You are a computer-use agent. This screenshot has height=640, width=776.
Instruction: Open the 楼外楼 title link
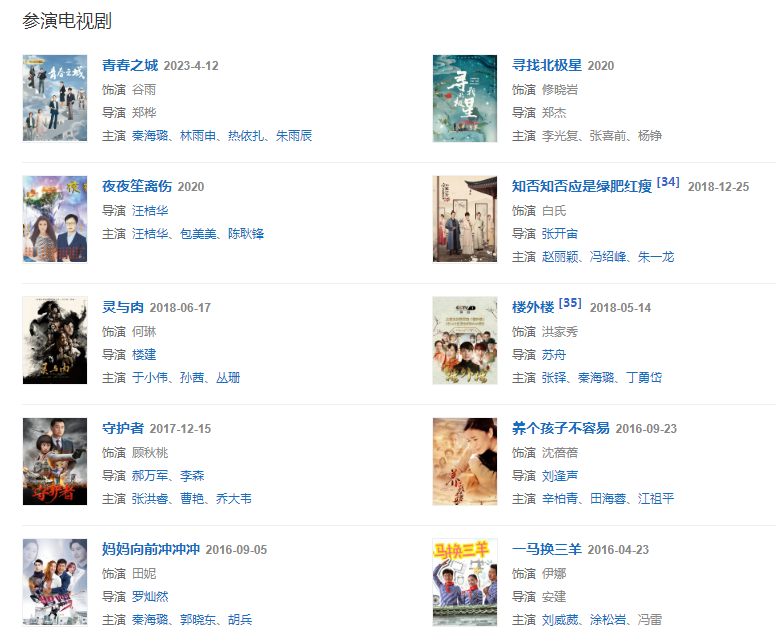[x=532, y=307]
